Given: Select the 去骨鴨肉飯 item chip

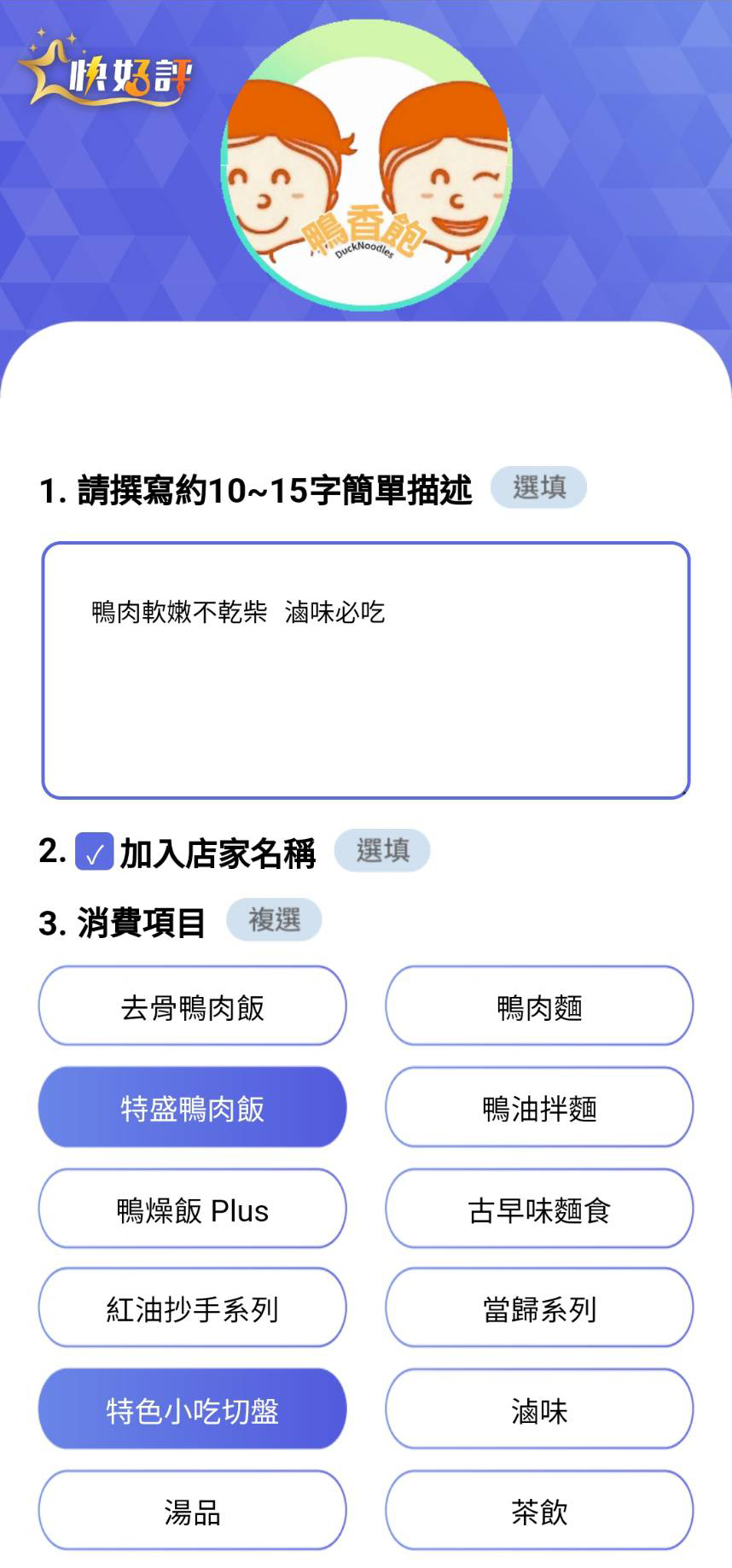Looking at the screenshot, I should (x=192, y=1006).
